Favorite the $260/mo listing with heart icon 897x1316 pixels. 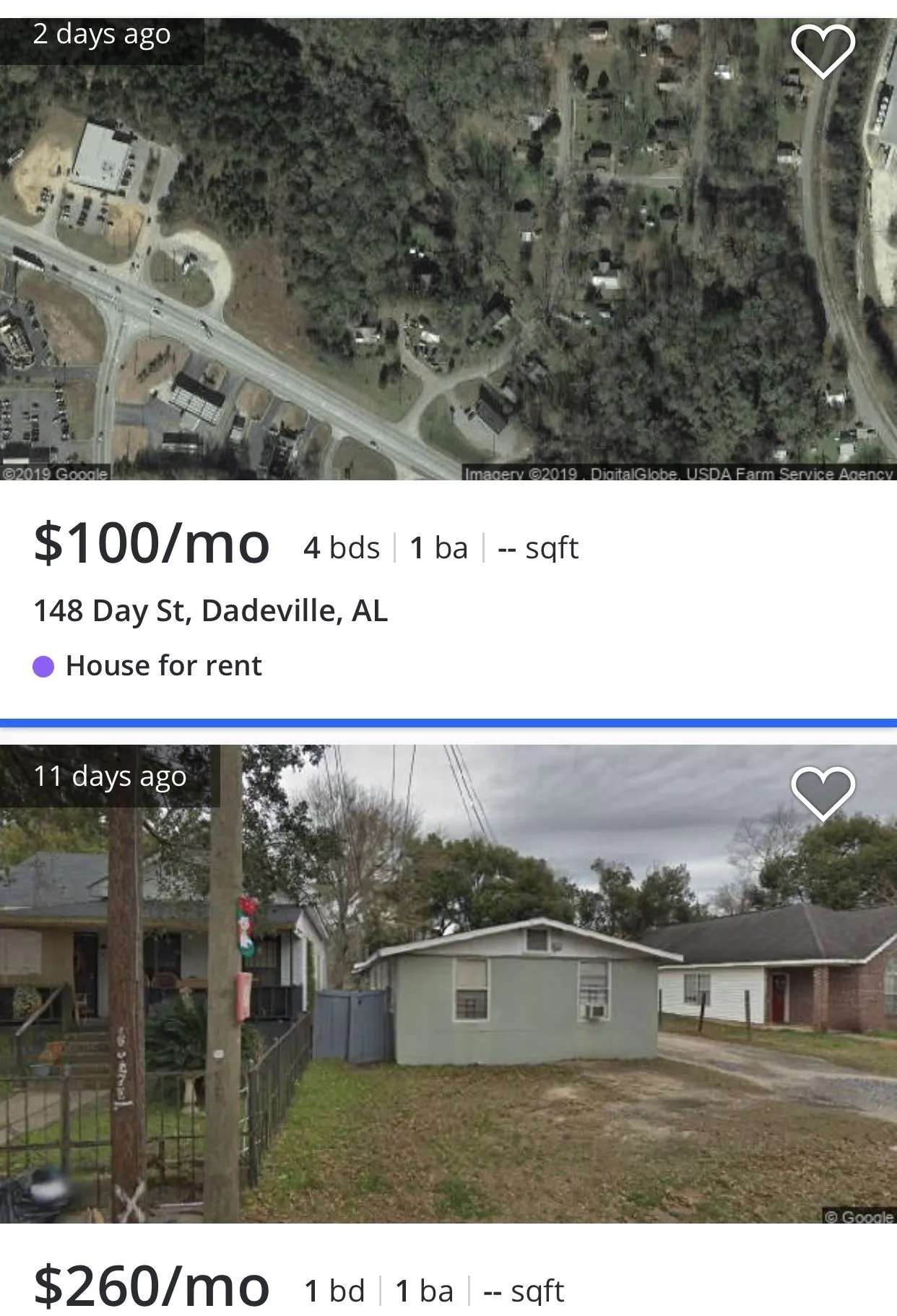pyautogui.click(x=823, y=793)
